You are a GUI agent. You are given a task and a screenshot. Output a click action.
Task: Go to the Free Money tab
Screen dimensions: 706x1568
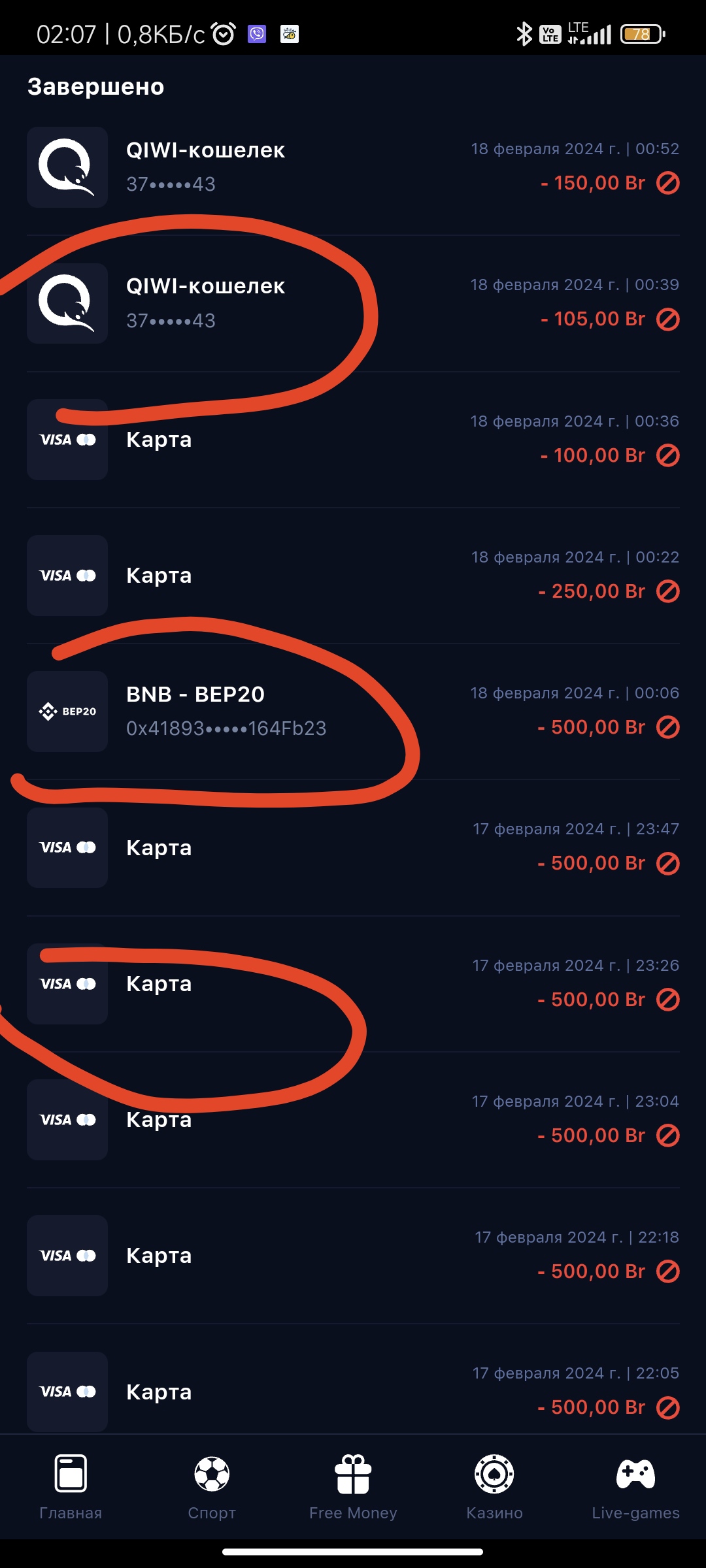(x=353, y=1484)
